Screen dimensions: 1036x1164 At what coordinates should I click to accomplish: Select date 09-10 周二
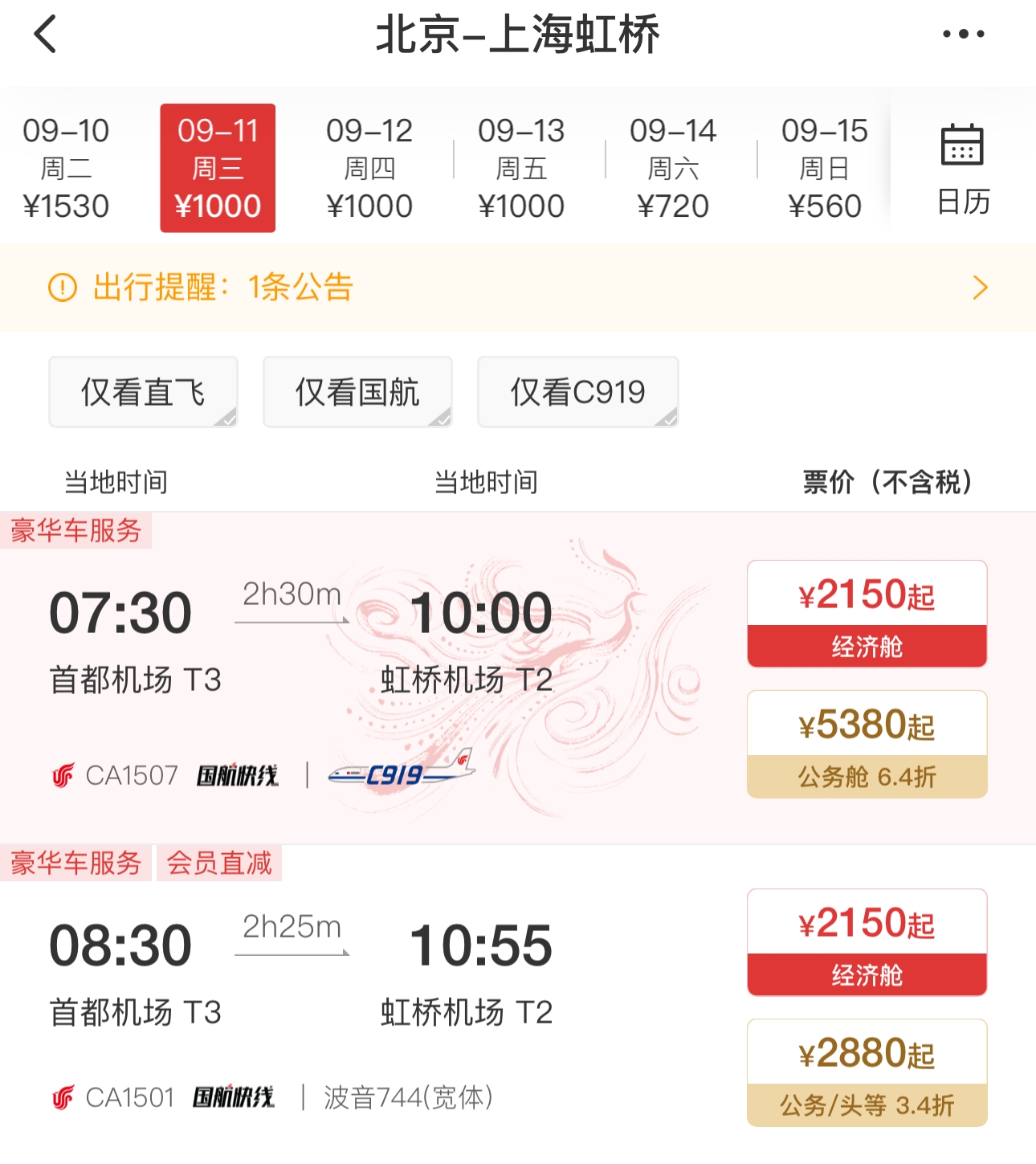coord(66,168)
